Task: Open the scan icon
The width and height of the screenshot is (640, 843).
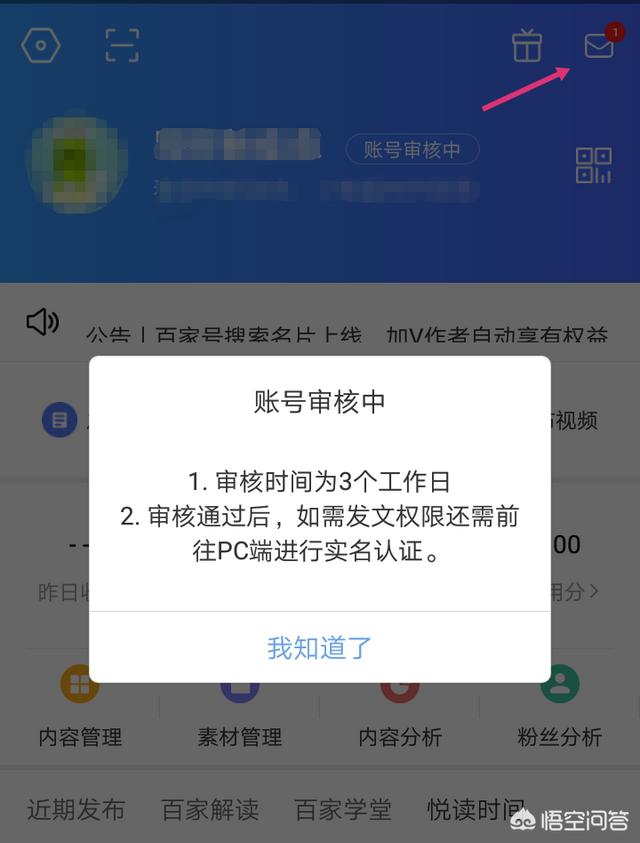Action: click(x=122, y=46)
